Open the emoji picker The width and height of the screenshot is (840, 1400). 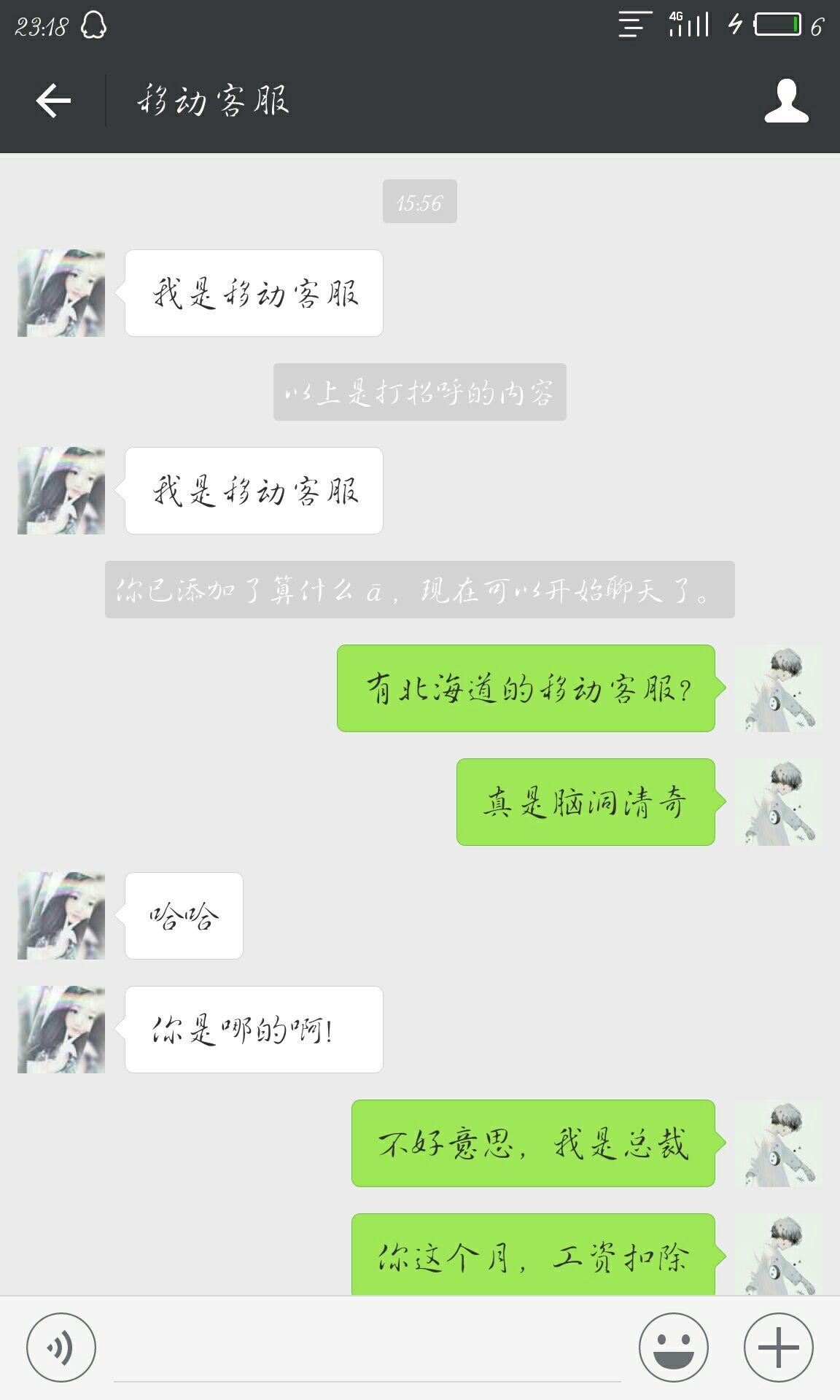[673, 1347]
